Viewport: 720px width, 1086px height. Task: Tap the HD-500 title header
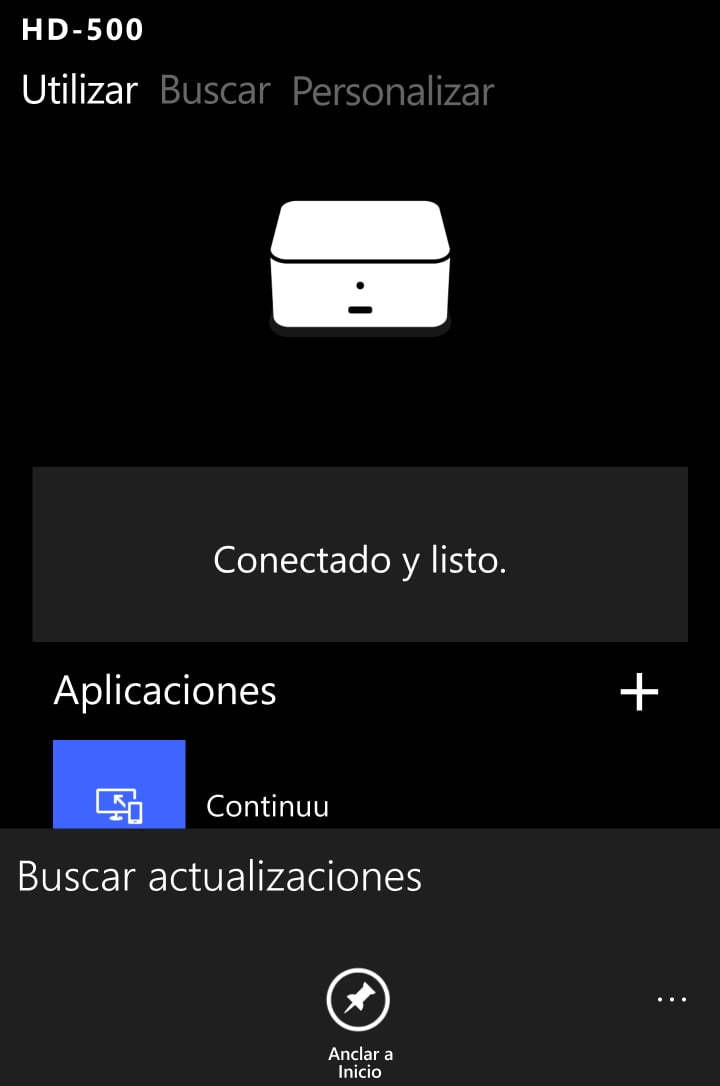(83, 29)
